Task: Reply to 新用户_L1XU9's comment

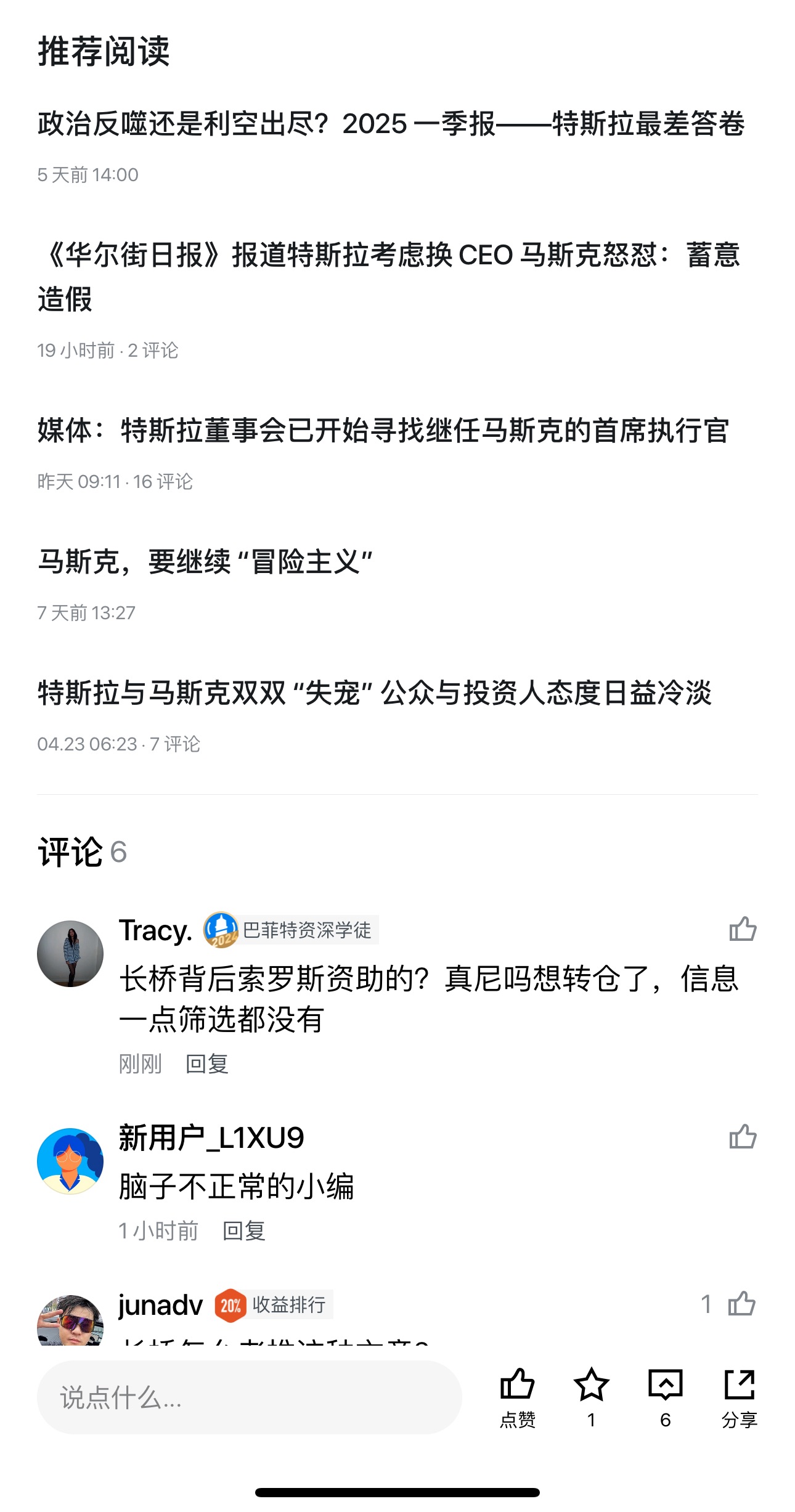Action: point(244,1231)
